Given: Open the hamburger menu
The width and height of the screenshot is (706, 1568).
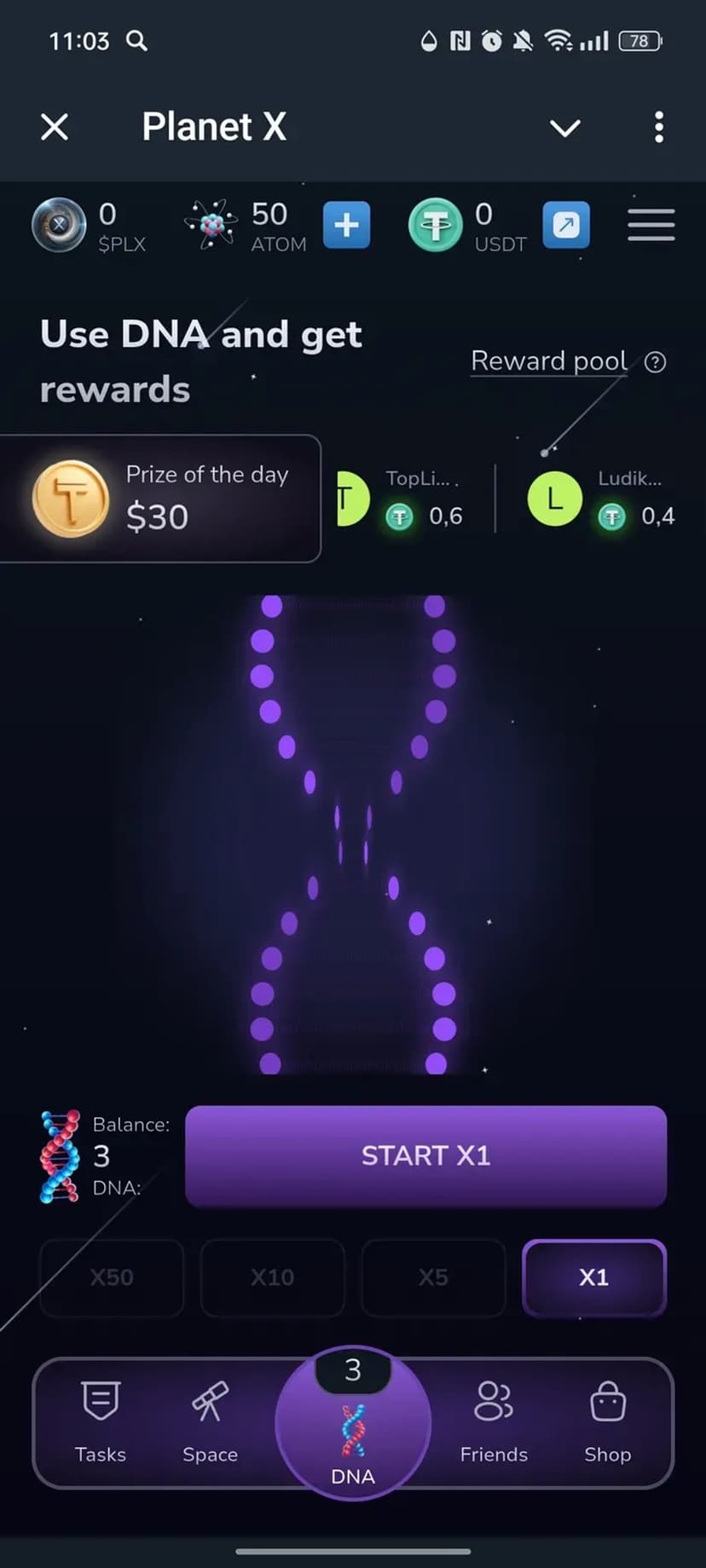Looking at the screenshot, I should point(651,226).
